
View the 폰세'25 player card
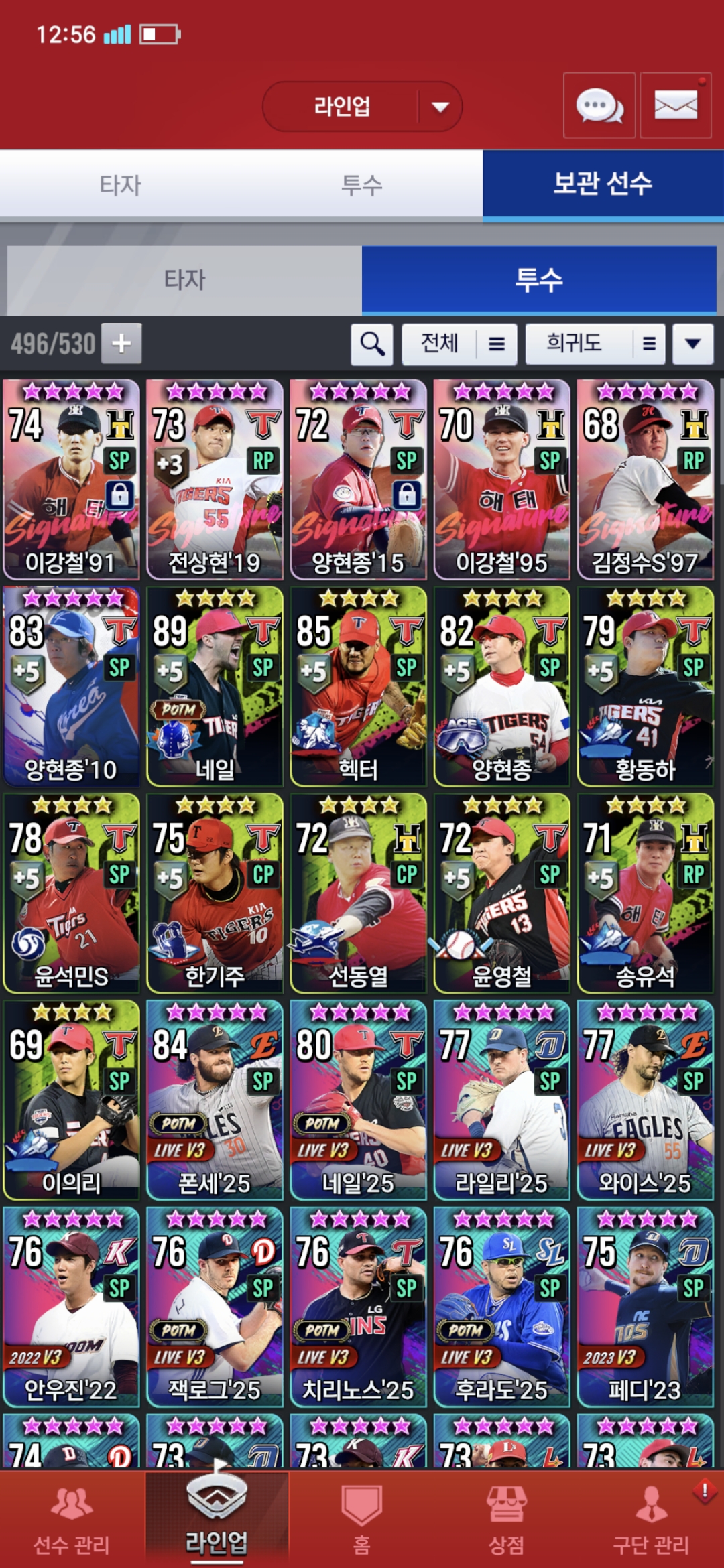215,1100
